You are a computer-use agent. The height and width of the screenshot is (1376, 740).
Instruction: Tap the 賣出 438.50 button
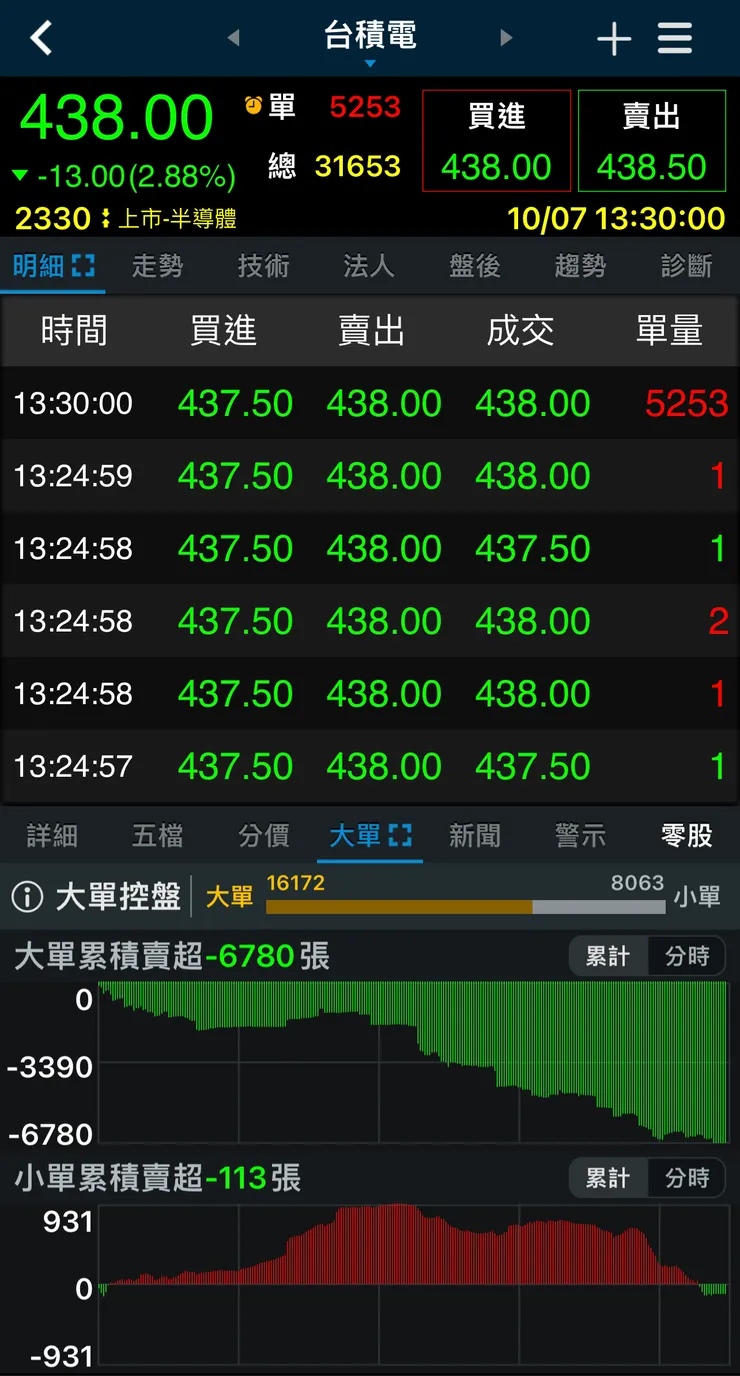(x=651, y=140)
